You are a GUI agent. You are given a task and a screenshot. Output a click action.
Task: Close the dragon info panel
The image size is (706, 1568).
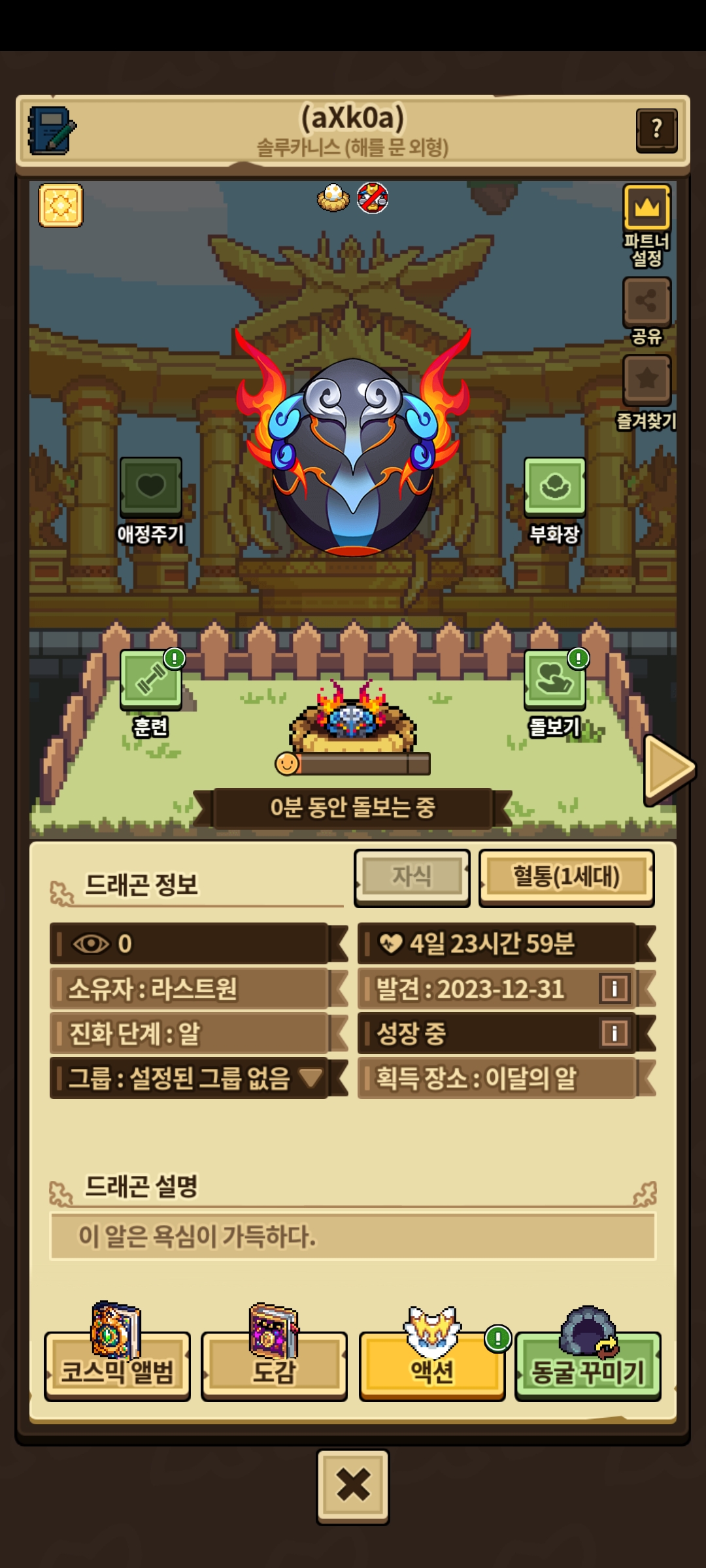point(353,1486)
